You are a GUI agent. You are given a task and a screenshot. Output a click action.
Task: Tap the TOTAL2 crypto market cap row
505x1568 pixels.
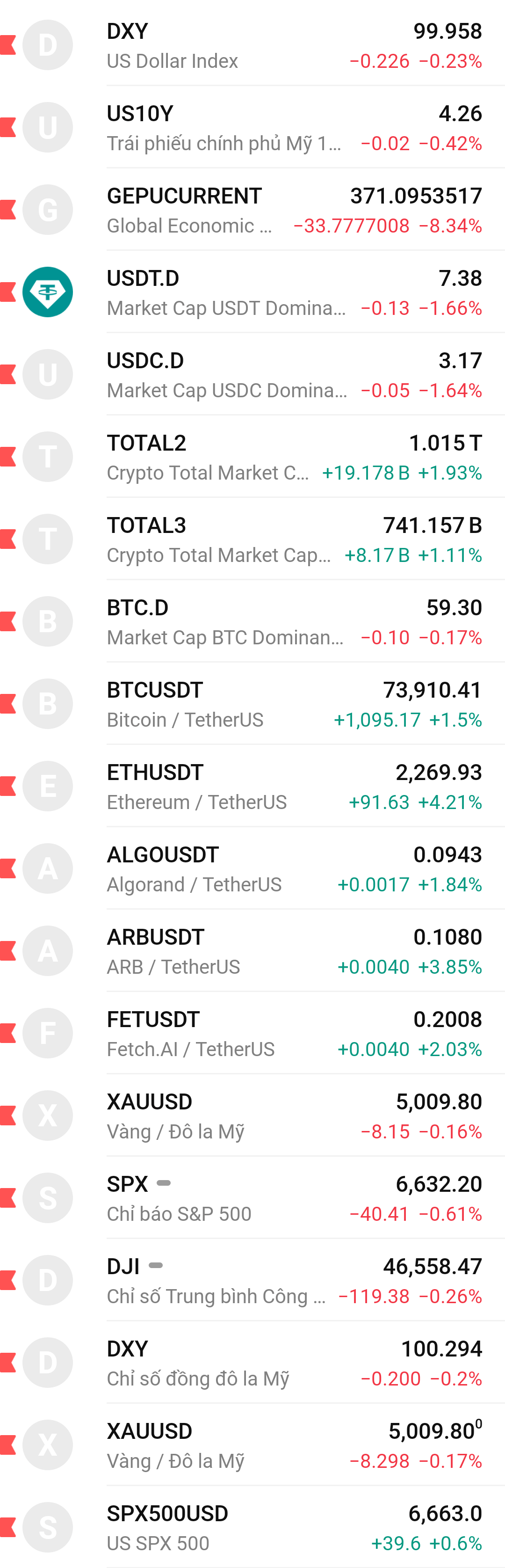point(252,457)
